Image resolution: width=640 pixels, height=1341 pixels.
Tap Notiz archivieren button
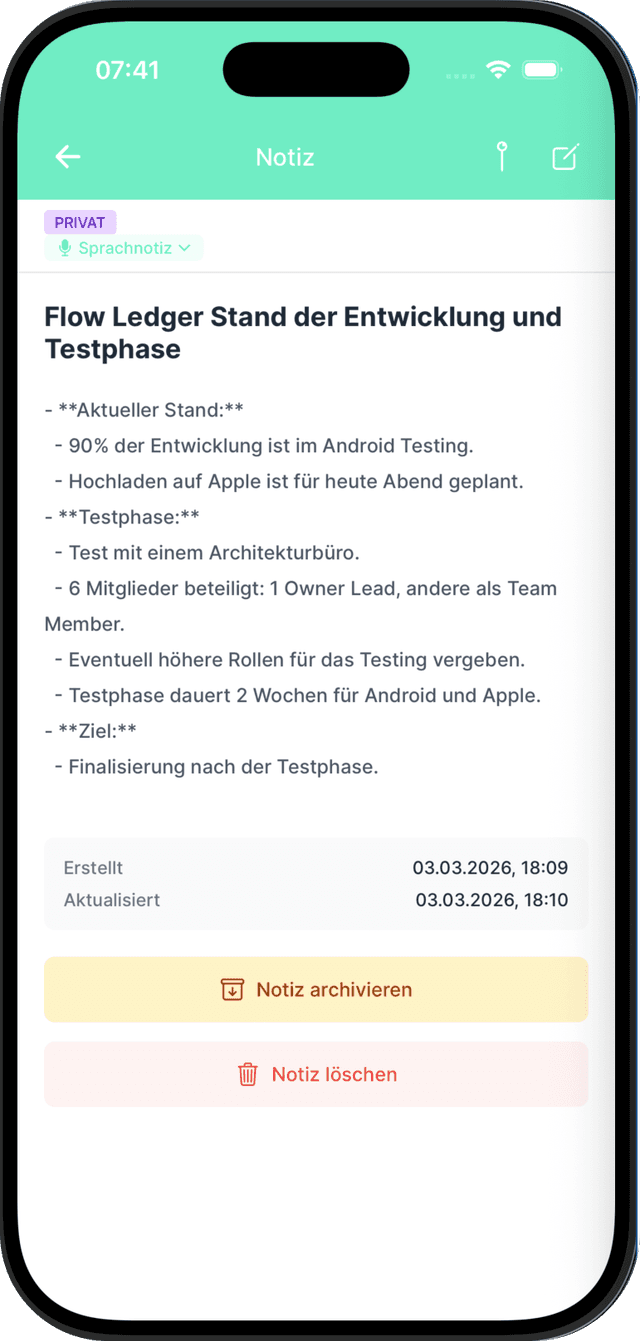(x=316, y=990)
